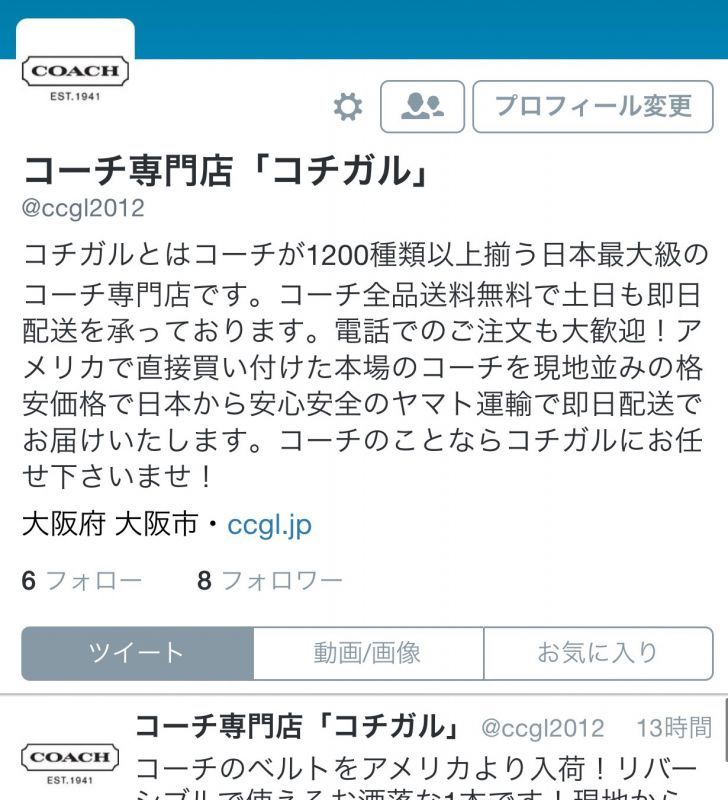Screen dimensions: 728x800
Task: Open the settings gear icon
Action: tap(347, 107)
